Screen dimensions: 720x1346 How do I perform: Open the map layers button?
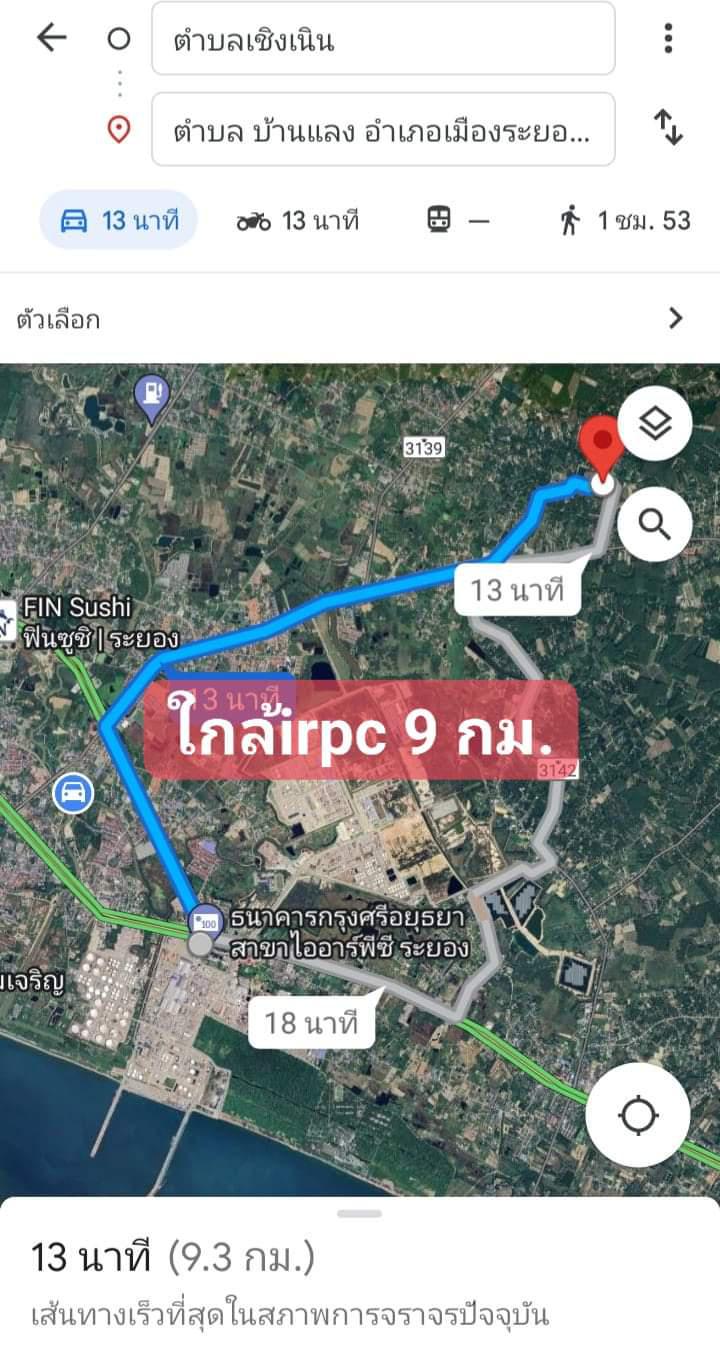654,424
